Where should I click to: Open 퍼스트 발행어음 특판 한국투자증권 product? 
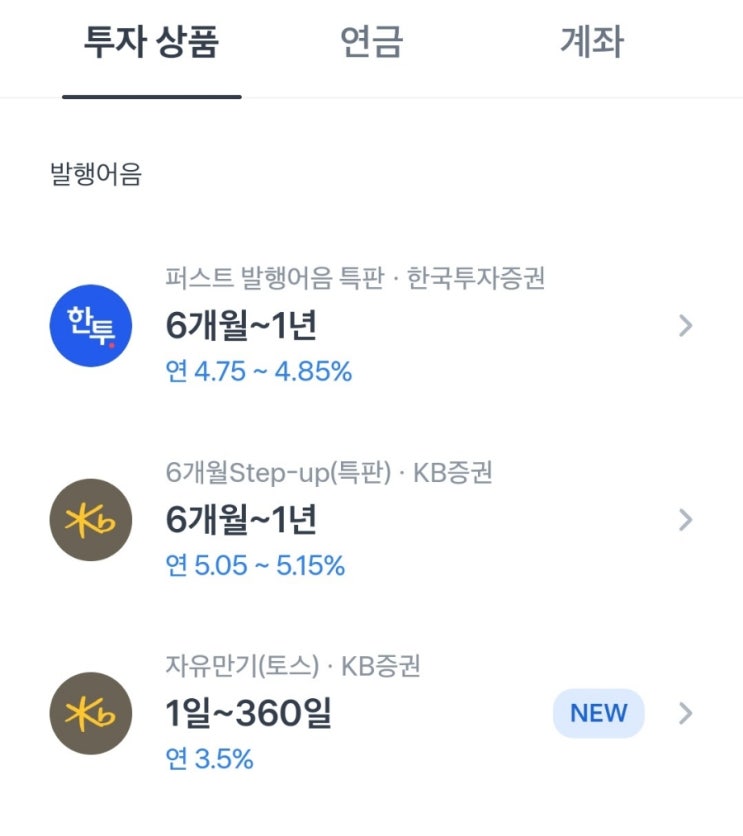[x=370, y=326]
